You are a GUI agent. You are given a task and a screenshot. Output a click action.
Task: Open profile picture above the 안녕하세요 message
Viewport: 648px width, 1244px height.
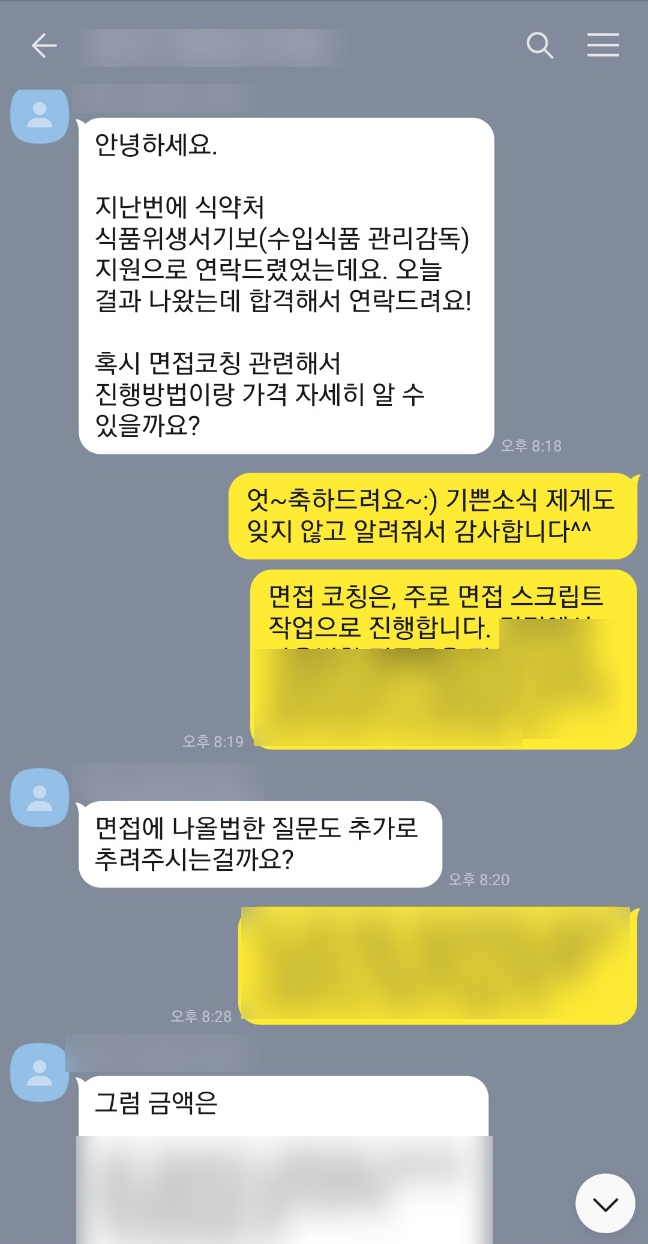(x=39, y=113)
